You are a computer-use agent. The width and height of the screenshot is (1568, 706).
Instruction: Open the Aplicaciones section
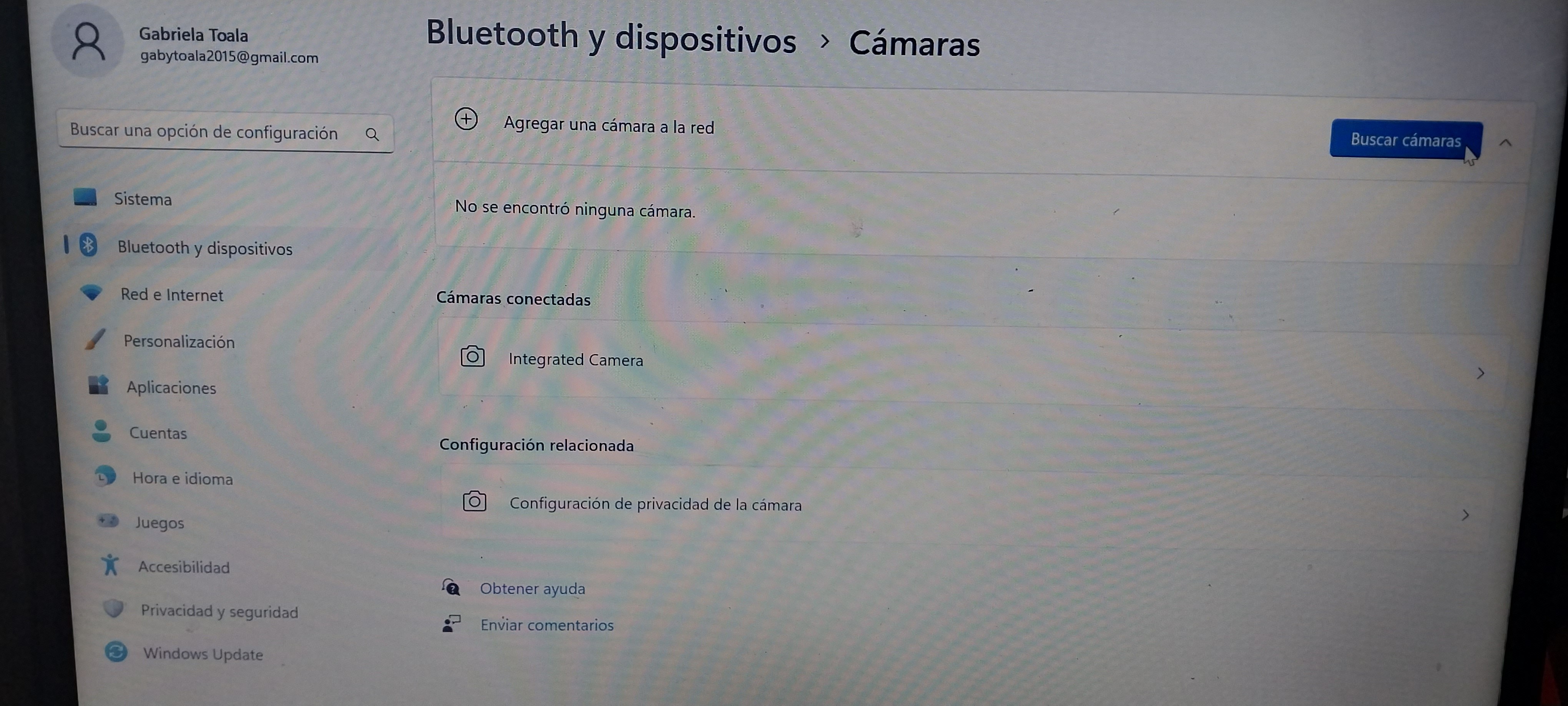pos(171,388)
